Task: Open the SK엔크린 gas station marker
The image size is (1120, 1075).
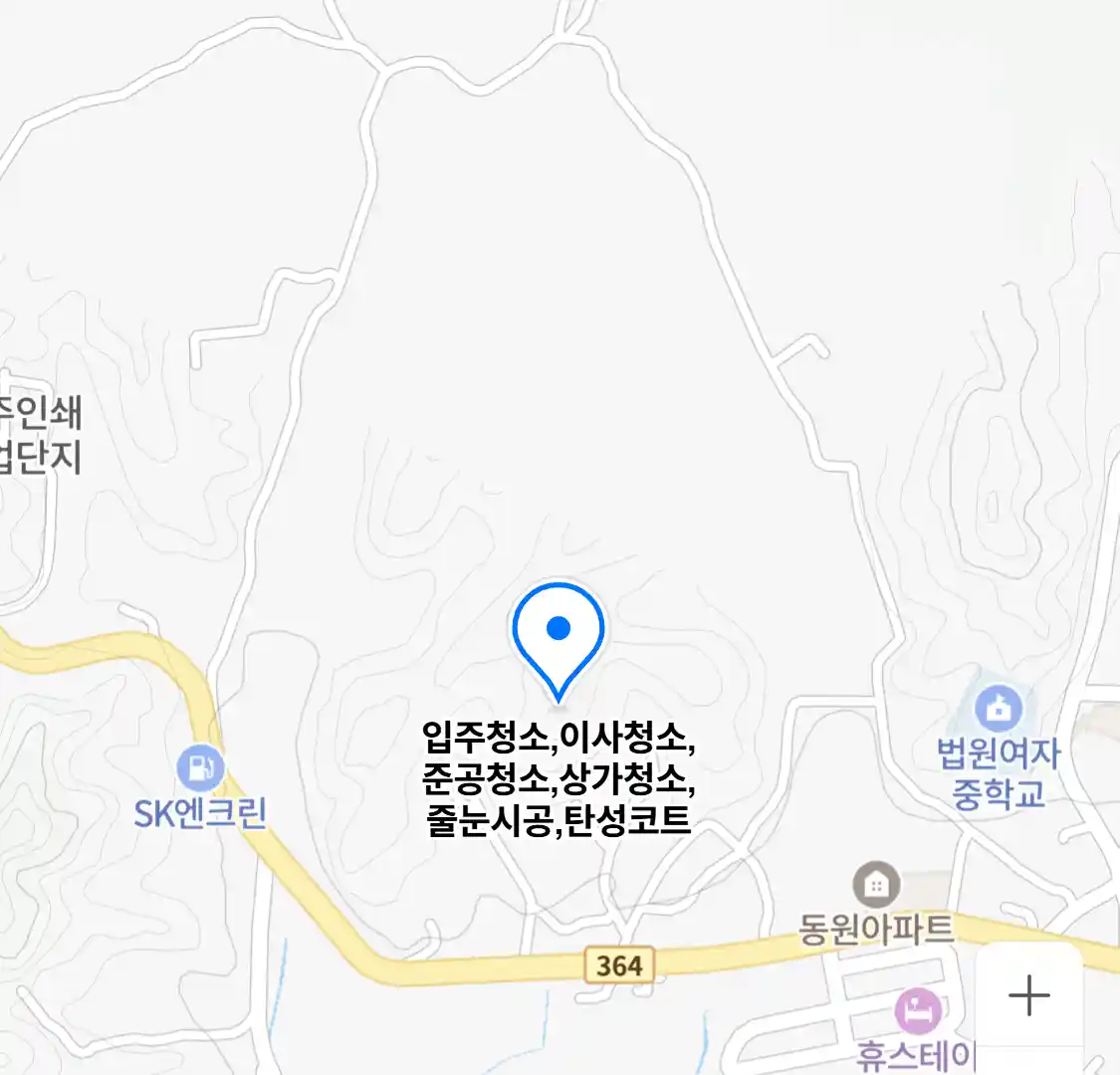Action: point(200,768)
